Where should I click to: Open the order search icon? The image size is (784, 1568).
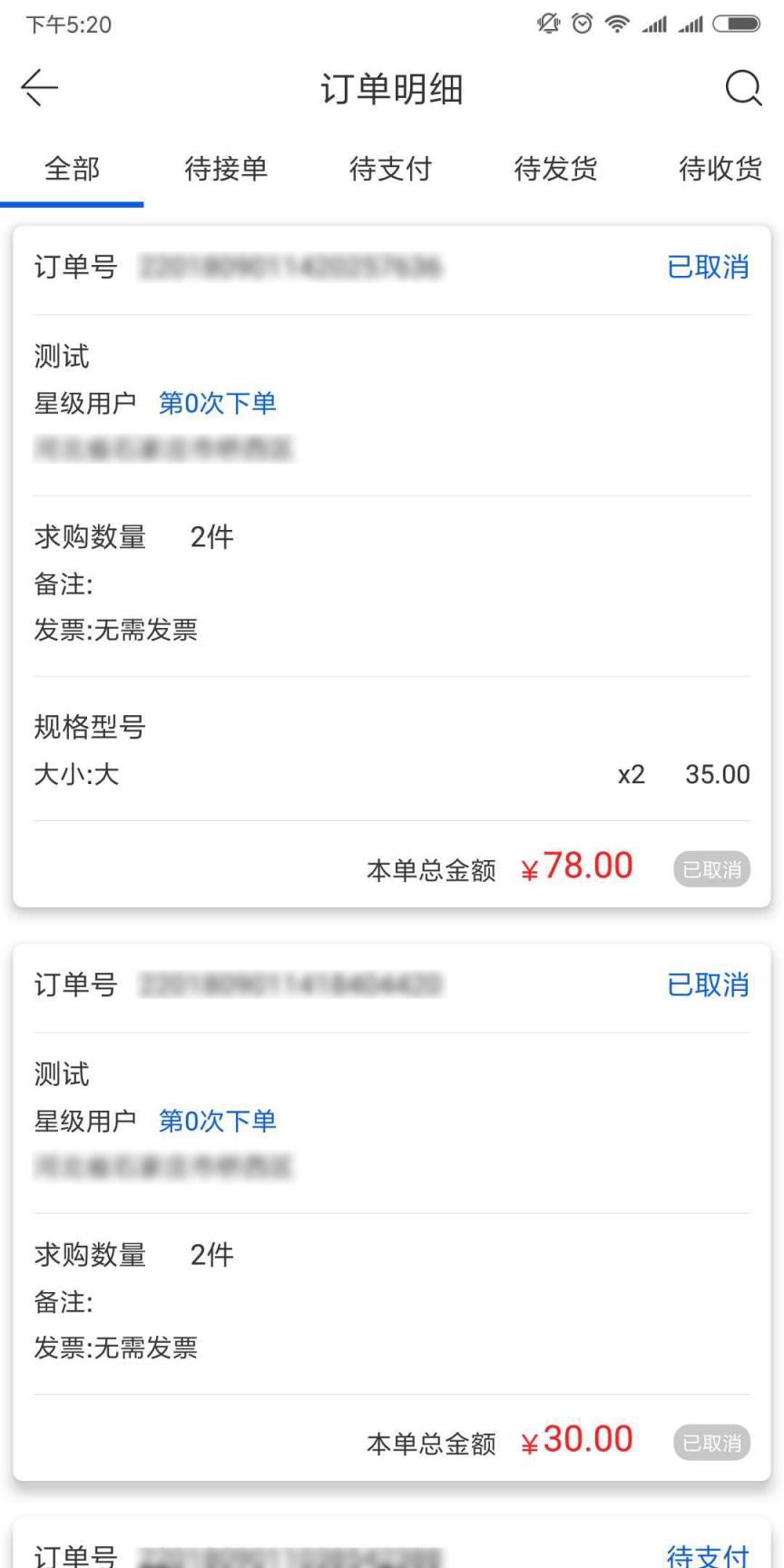coord(742,87)
